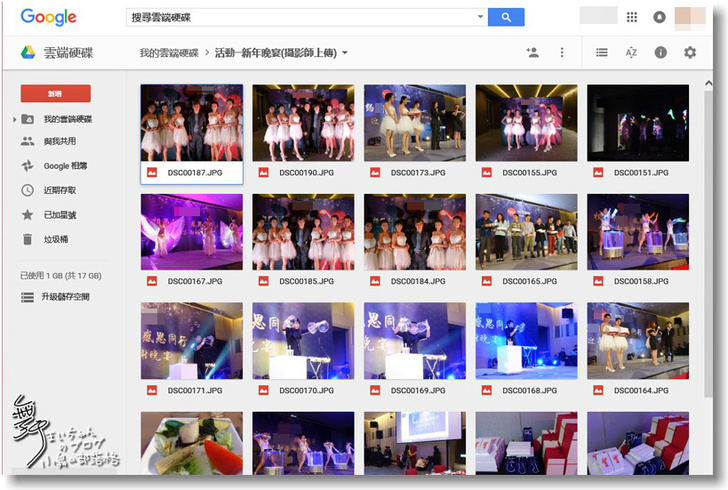Add people to share this folder
The height and width of the screenshot is (490, 728).
pyautogui.click(x=532, y=52)
